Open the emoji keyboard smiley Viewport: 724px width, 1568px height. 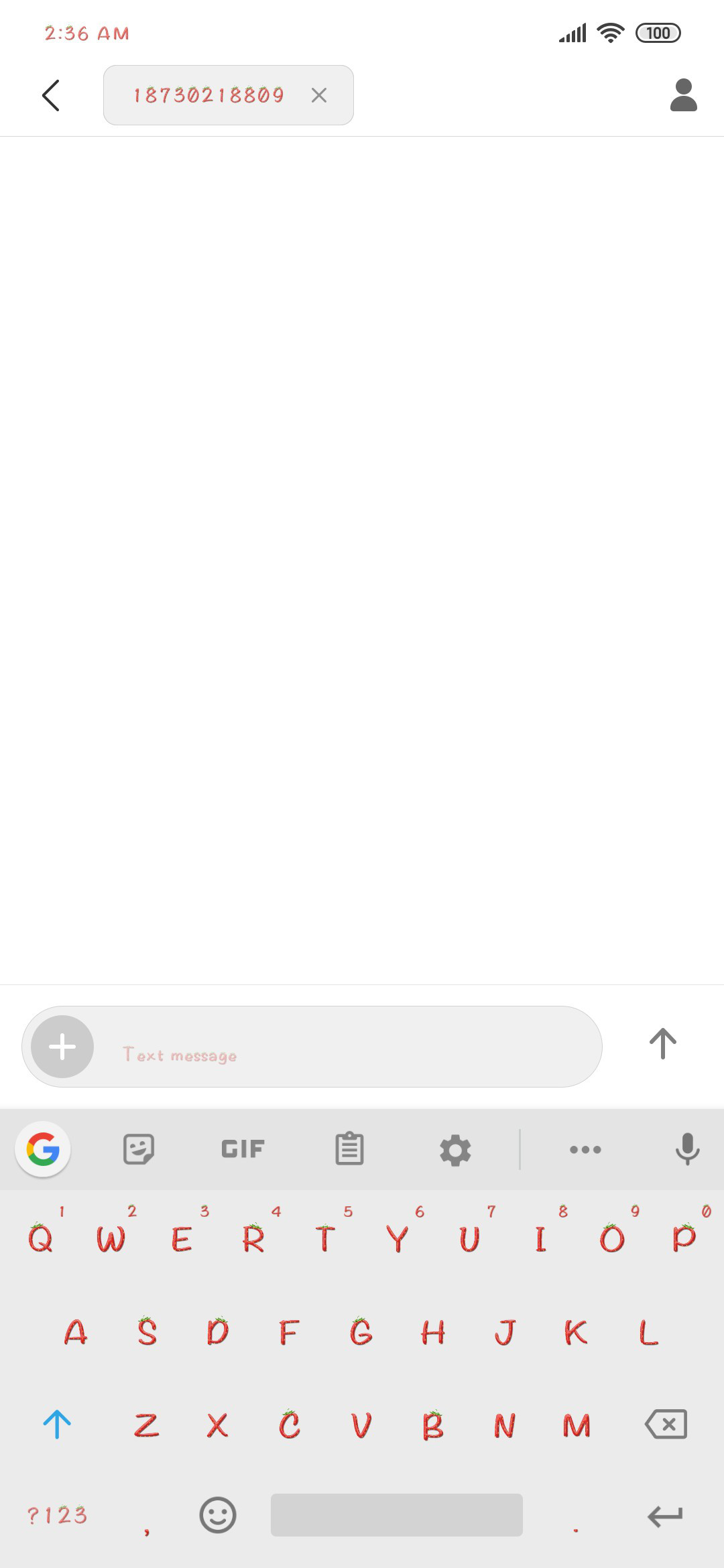(218, 1515)
